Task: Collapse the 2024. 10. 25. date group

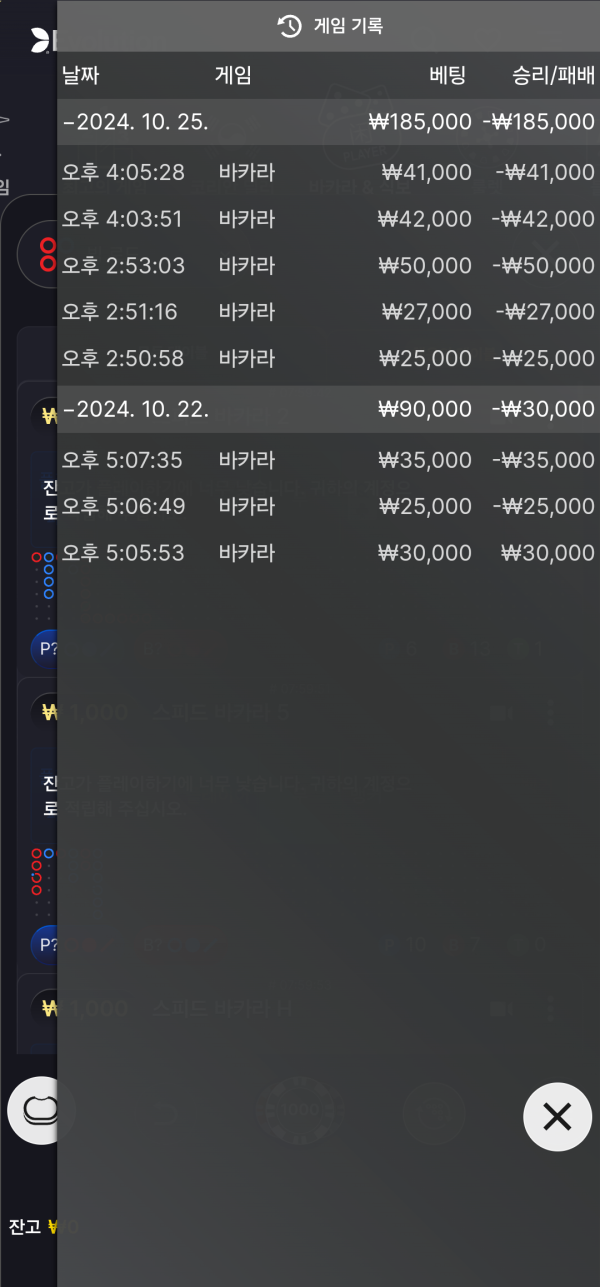Action: [x=328, y=122]
